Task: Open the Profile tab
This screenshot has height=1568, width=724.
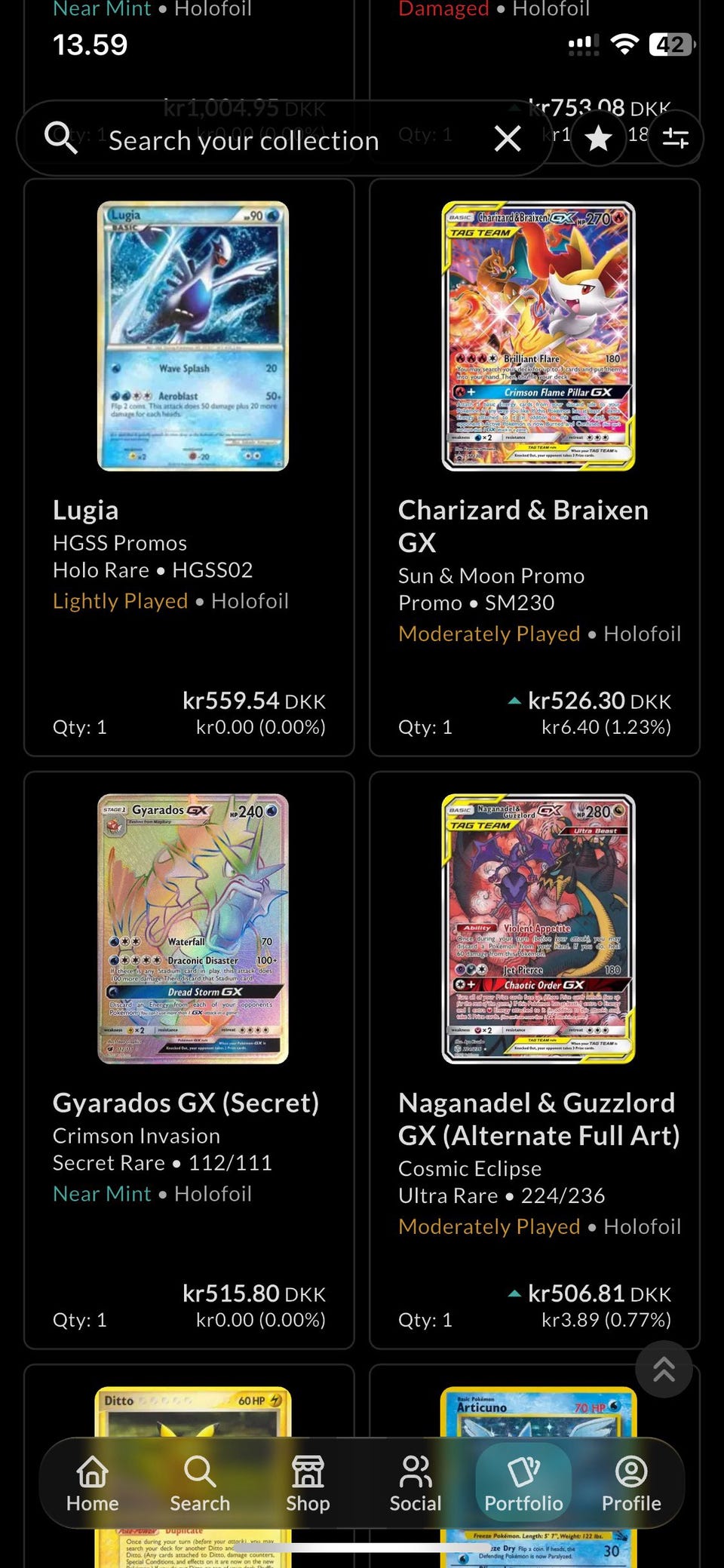Action: click(x=631, y=1484)
